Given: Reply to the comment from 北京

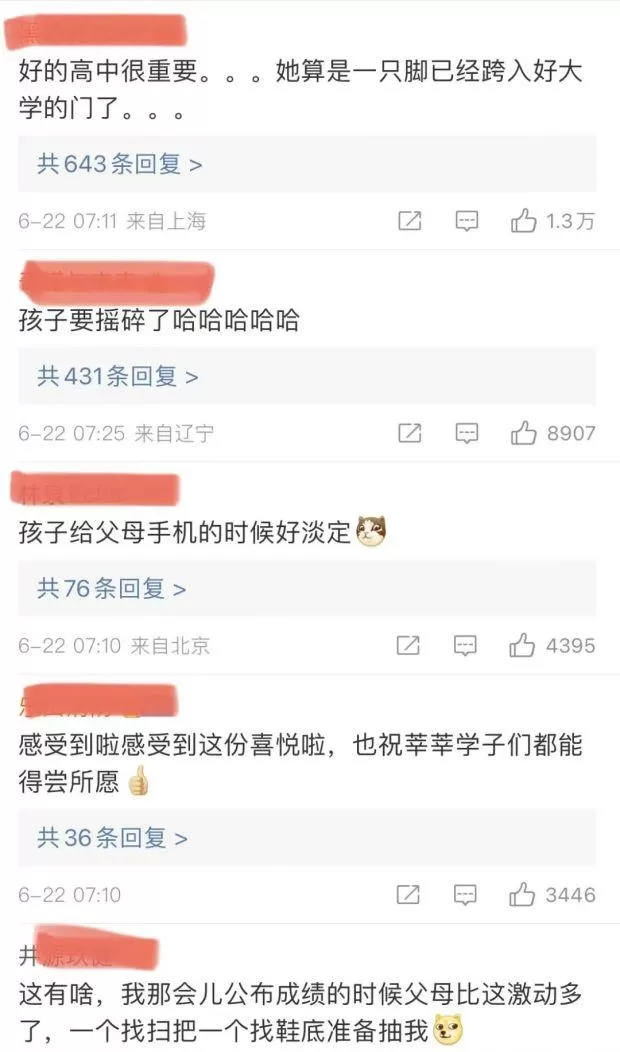Looking at the screenshot, I should click(467, 646).
